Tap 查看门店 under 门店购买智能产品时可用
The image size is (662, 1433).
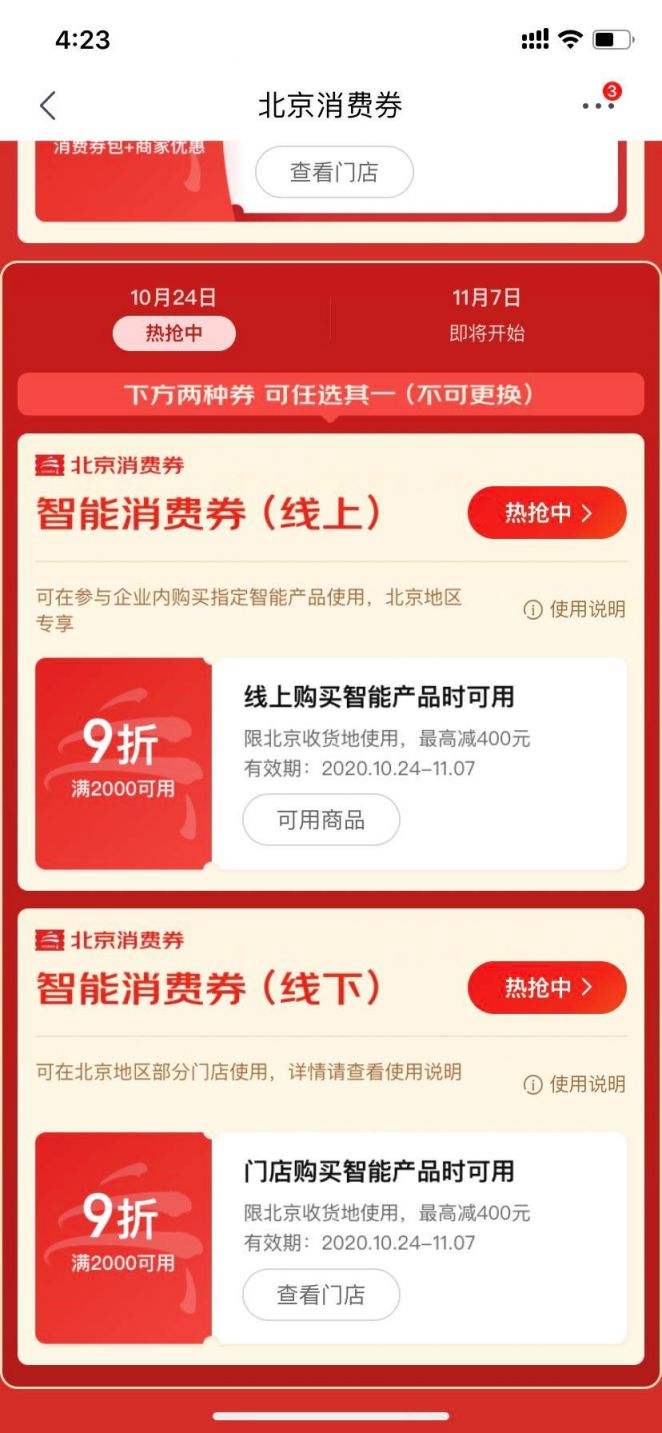click(321, 1295)
